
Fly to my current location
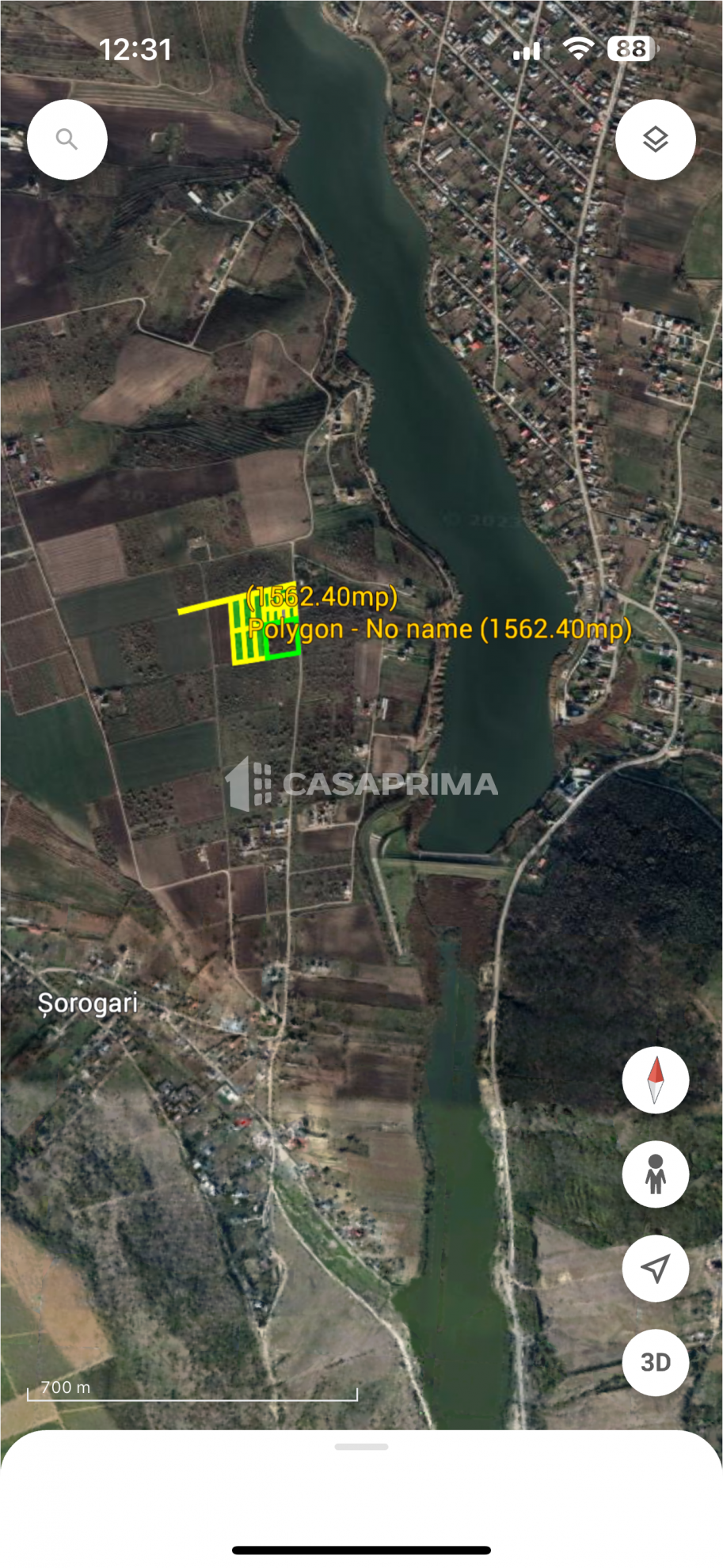(655, 1269)
